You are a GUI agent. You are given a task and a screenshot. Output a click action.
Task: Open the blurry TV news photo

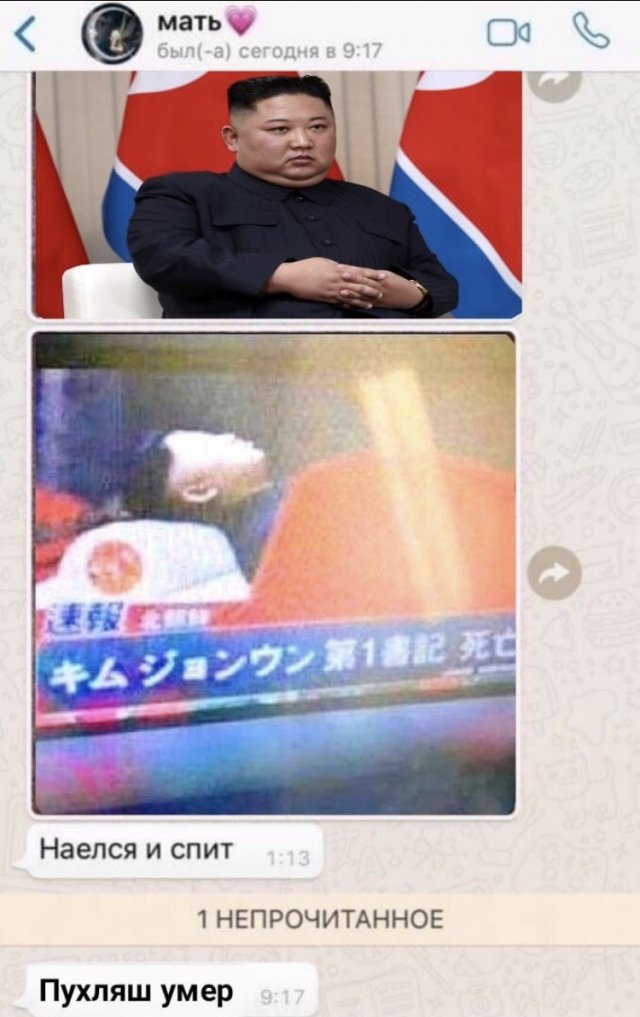(275, 572)
